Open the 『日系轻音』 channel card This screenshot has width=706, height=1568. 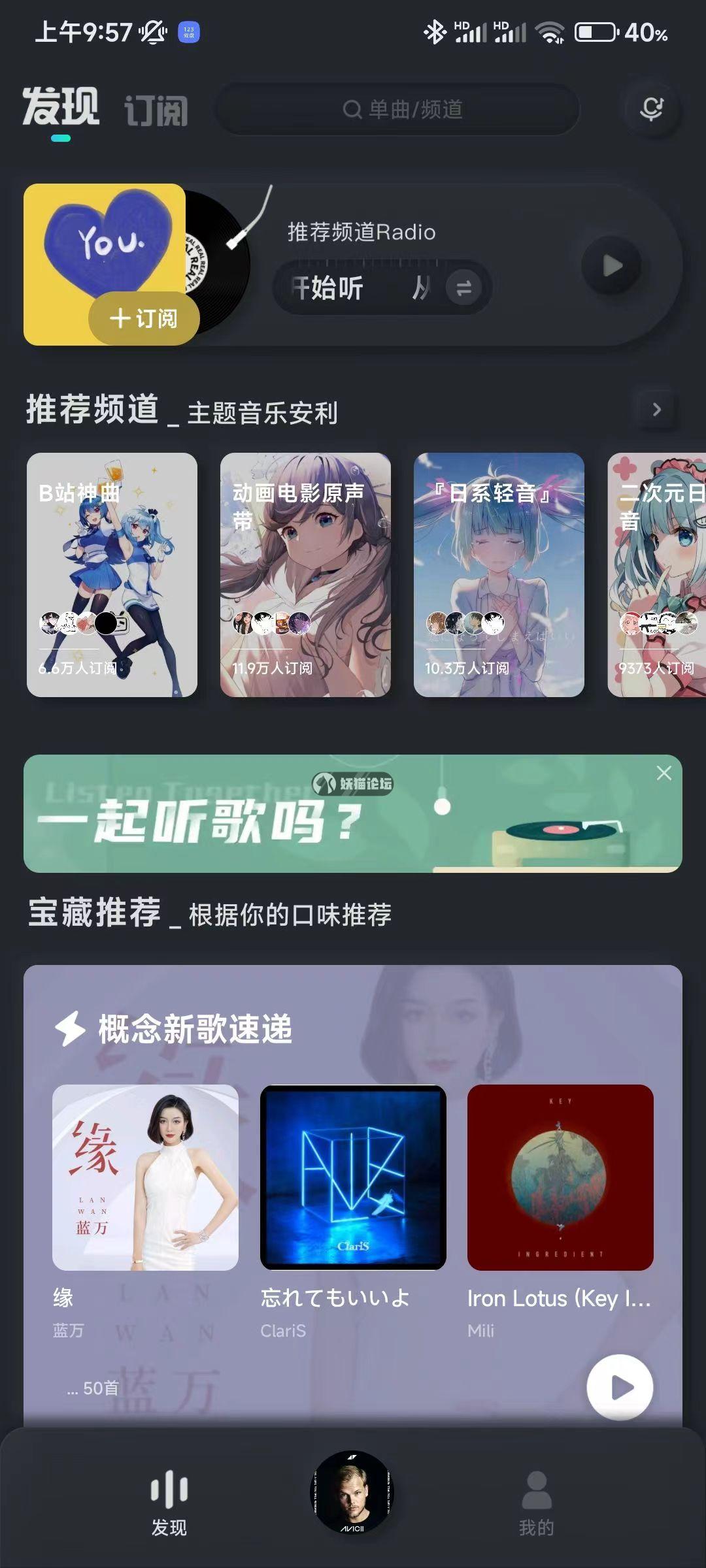499,574
